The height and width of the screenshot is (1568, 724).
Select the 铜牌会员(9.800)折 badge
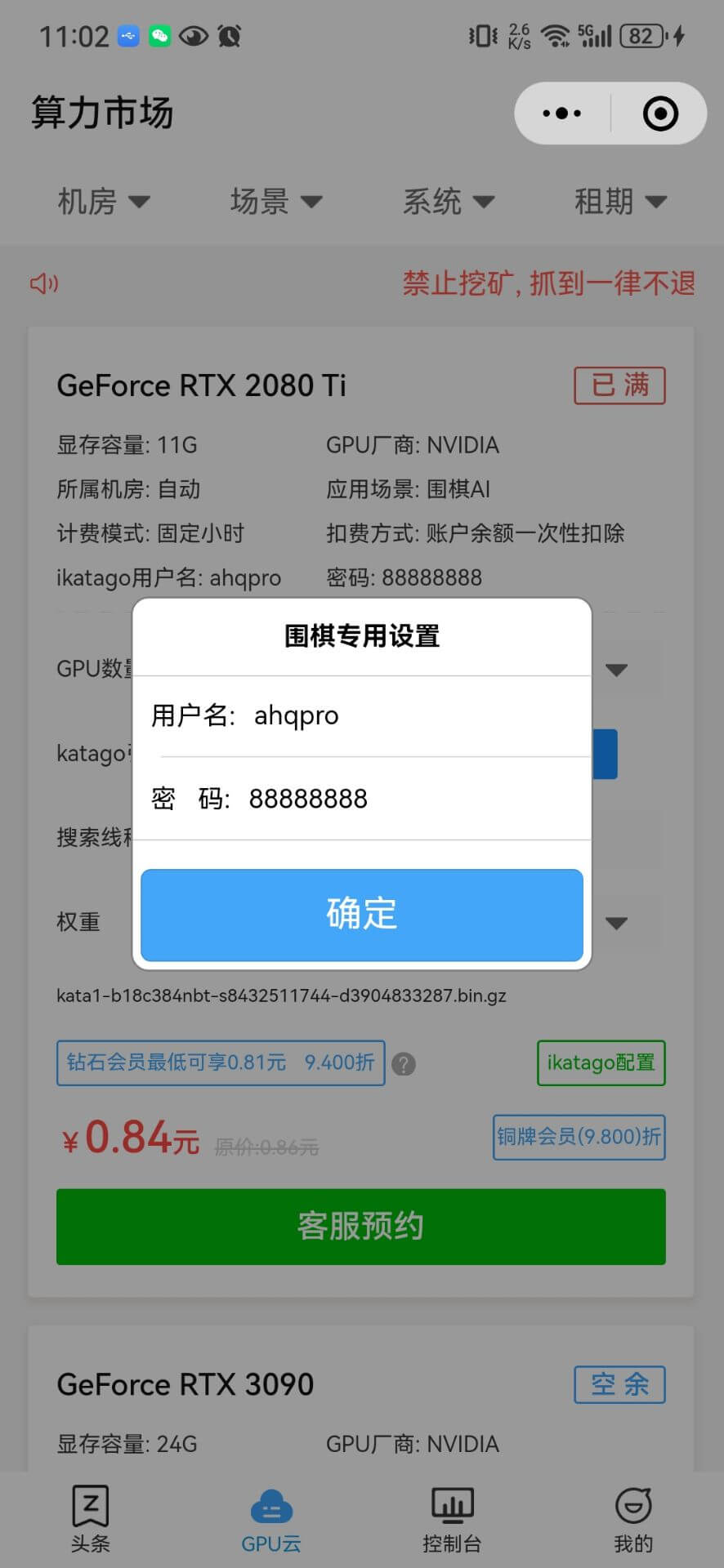[579, 1137]
